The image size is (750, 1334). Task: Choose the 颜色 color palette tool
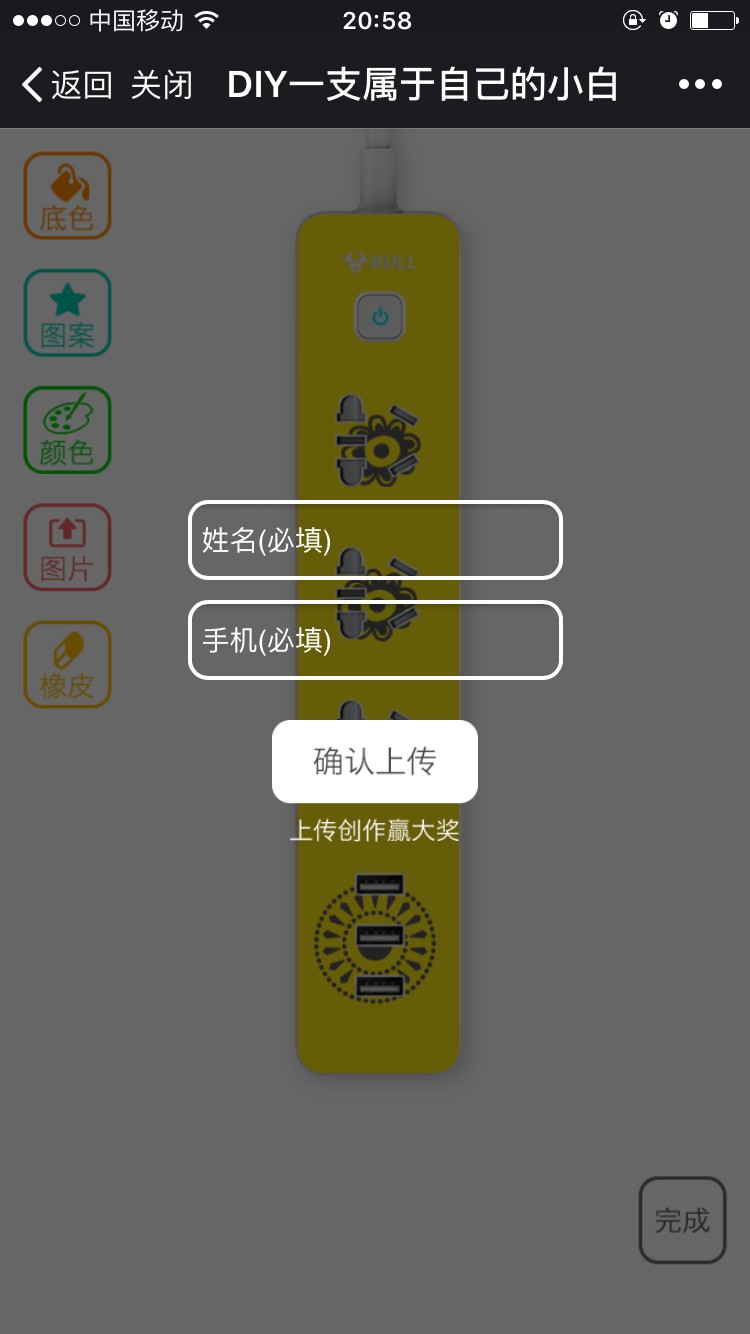click(x=67, y=430)
